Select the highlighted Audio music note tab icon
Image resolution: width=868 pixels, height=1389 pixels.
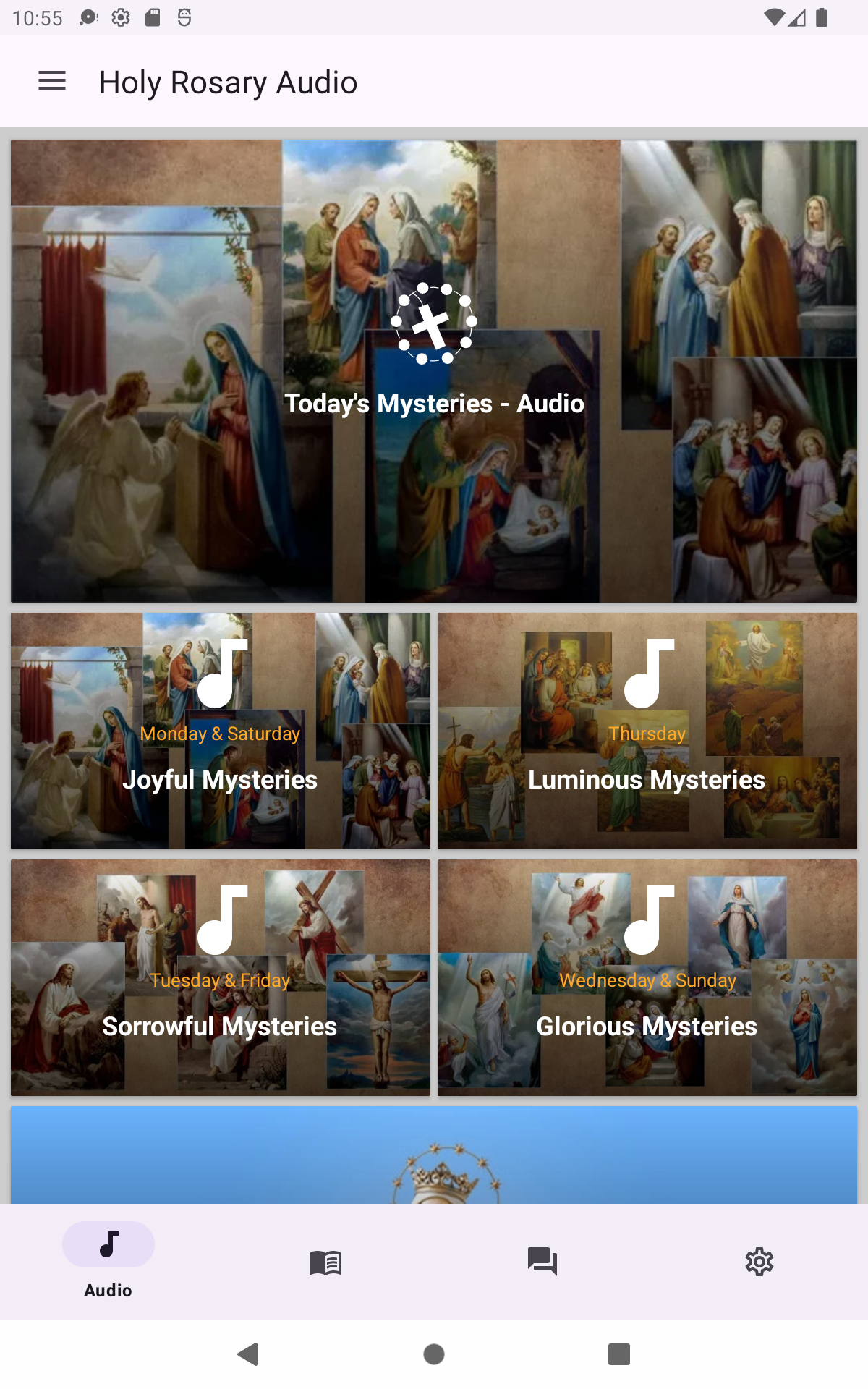point(108,1244)
